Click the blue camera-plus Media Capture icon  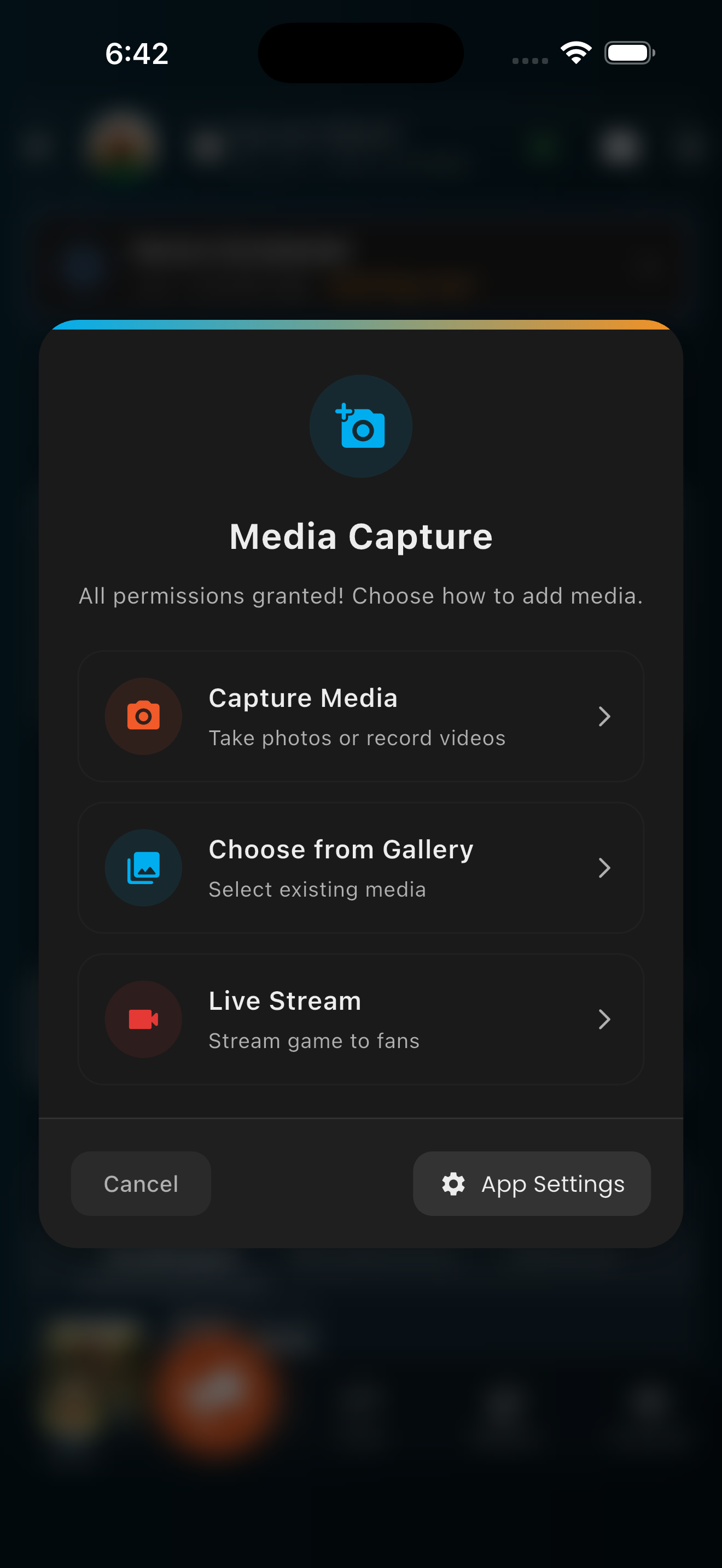coord(361,426)
